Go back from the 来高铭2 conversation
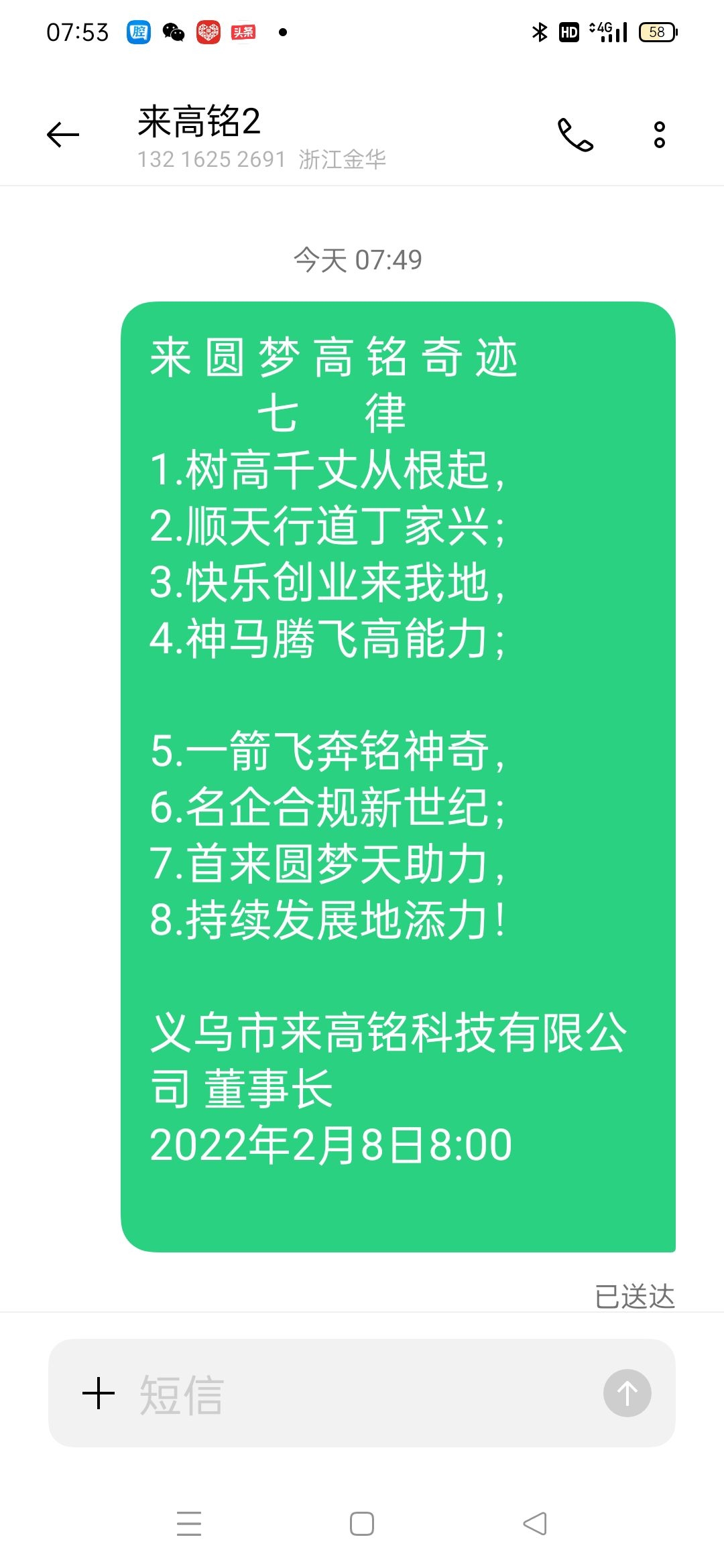Viewport: 724px width, 1568px height. 63,135
